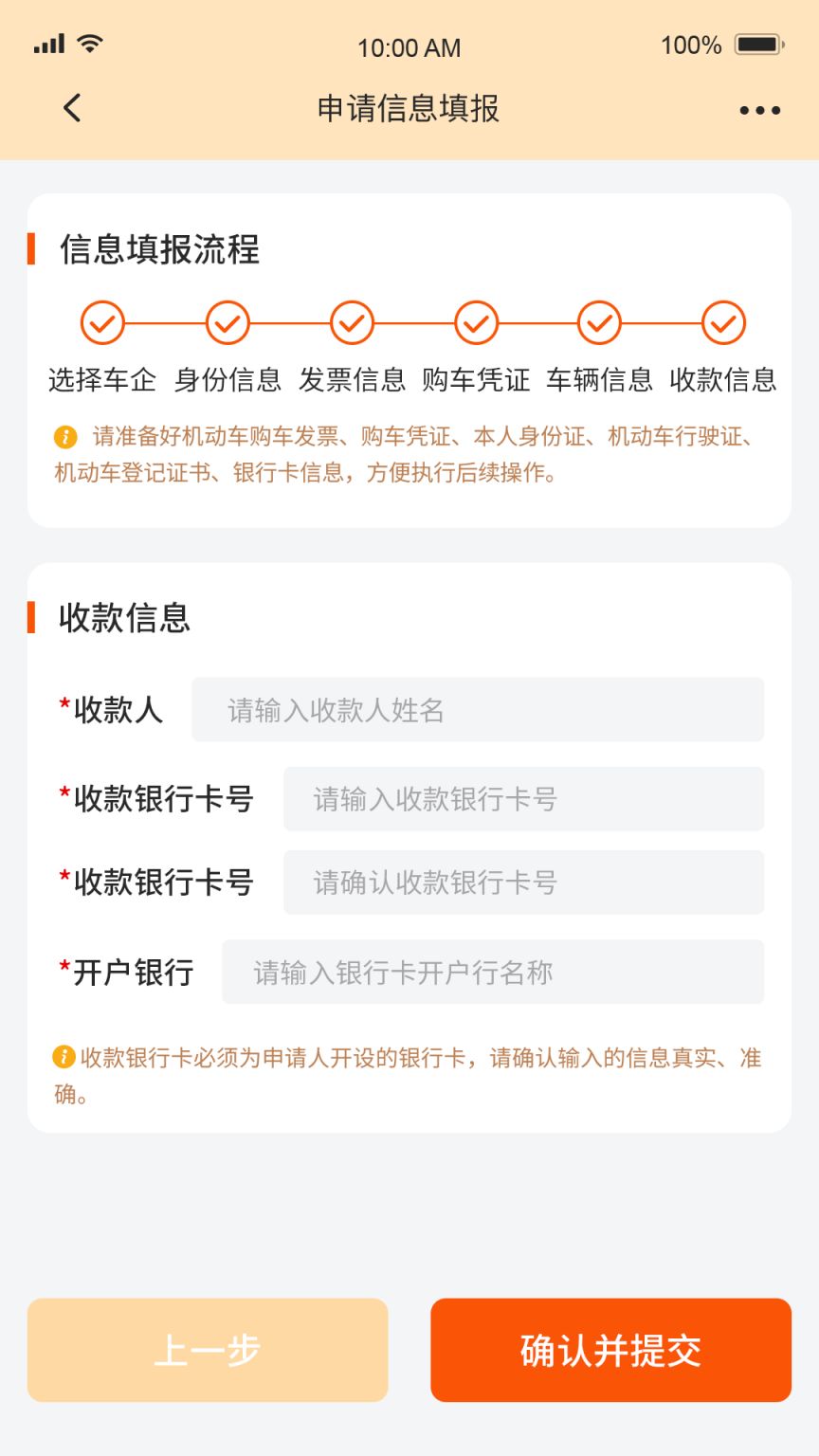Tap the 请输入银行卡开户行名称 field
Viewport: 819px width, 1456px height.
(x=493, y=972)
